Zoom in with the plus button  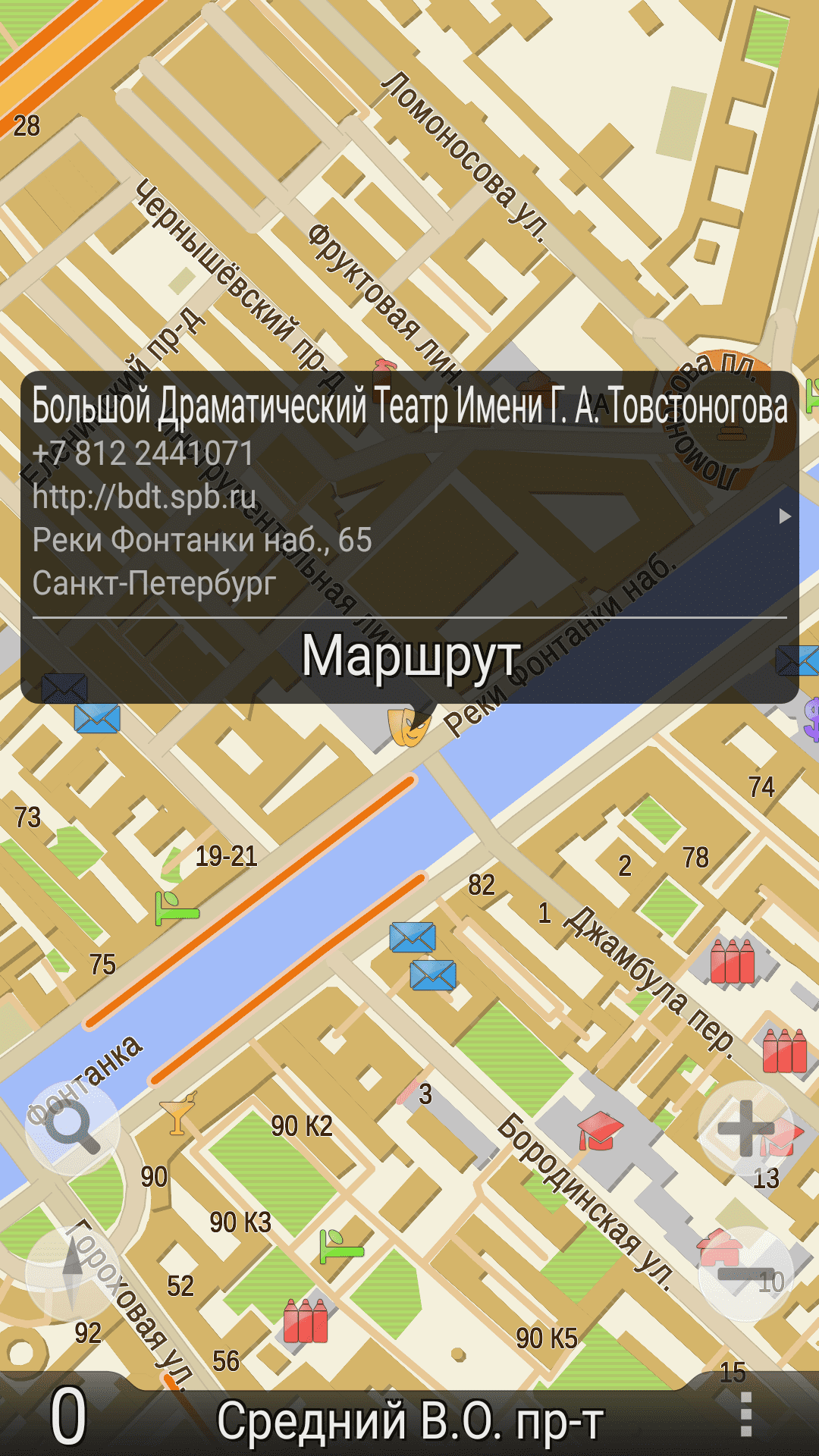[x=746, y=1128]
